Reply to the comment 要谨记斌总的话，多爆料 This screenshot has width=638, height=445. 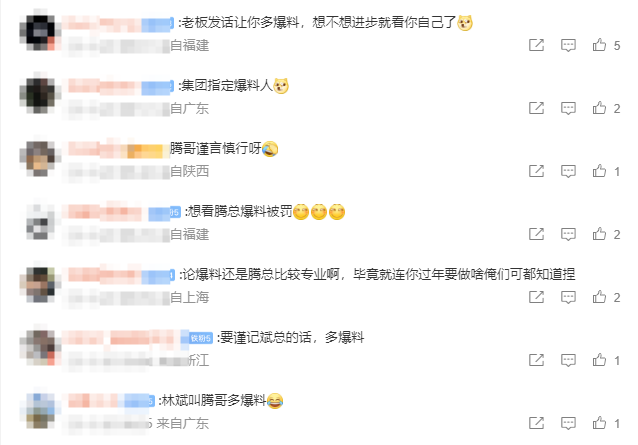click(568, 360)
